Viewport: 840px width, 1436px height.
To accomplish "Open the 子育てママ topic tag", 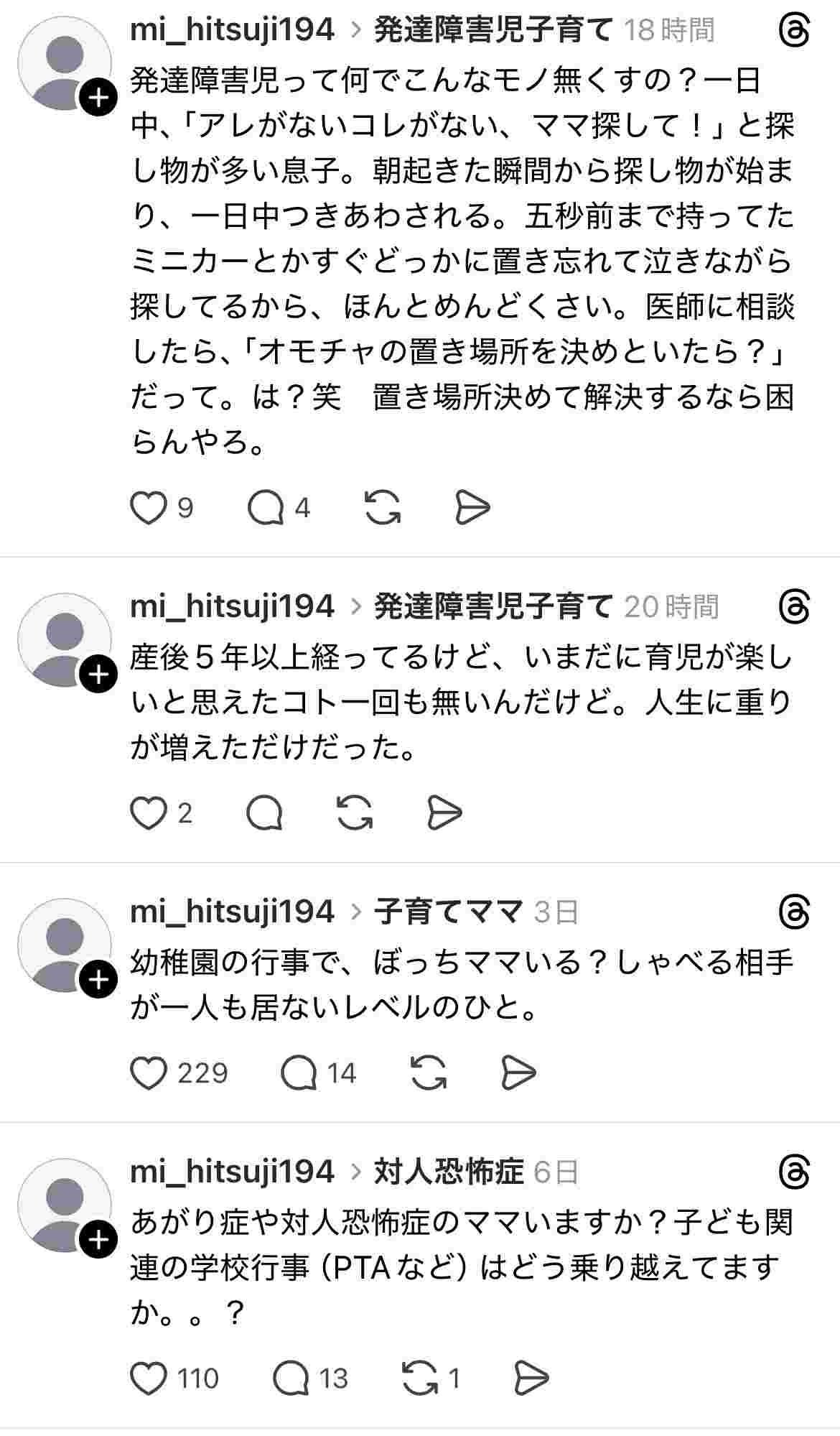I will (x=448, y=912).
